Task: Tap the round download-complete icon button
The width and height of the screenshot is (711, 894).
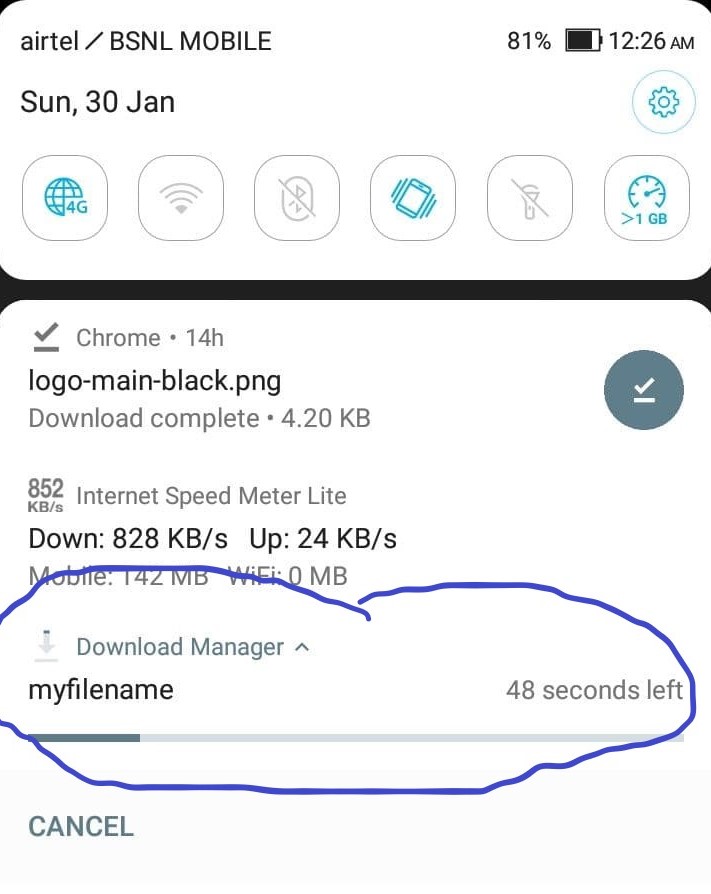Action: point(644,392)
